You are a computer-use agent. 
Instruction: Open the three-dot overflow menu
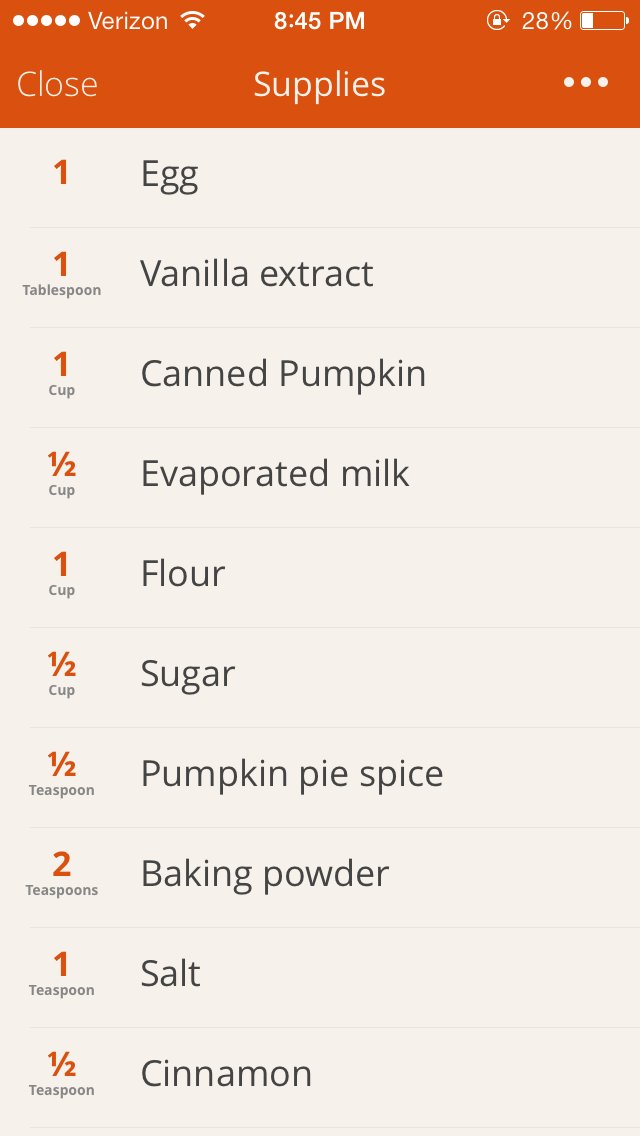point(586,83)
